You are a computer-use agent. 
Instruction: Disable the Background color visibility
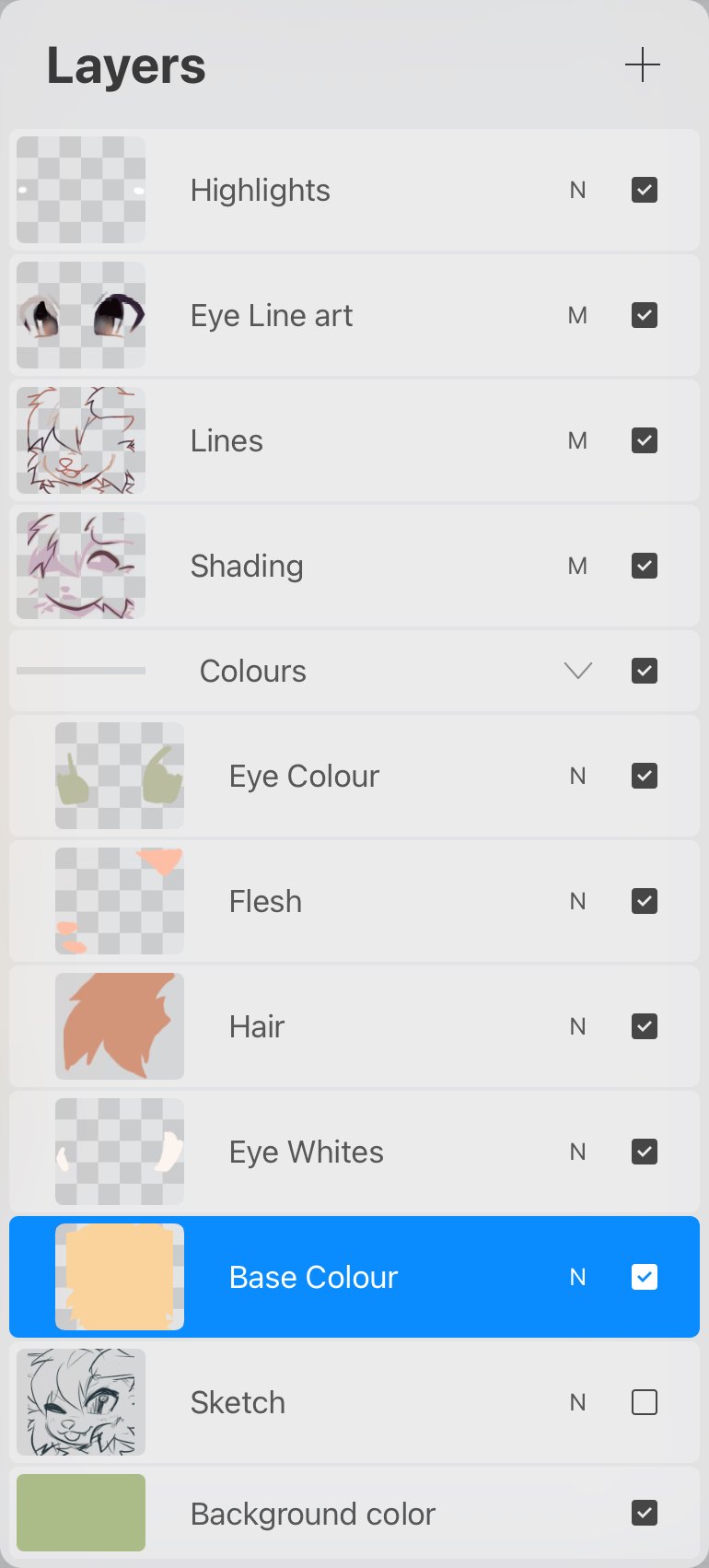[644, 1513]
